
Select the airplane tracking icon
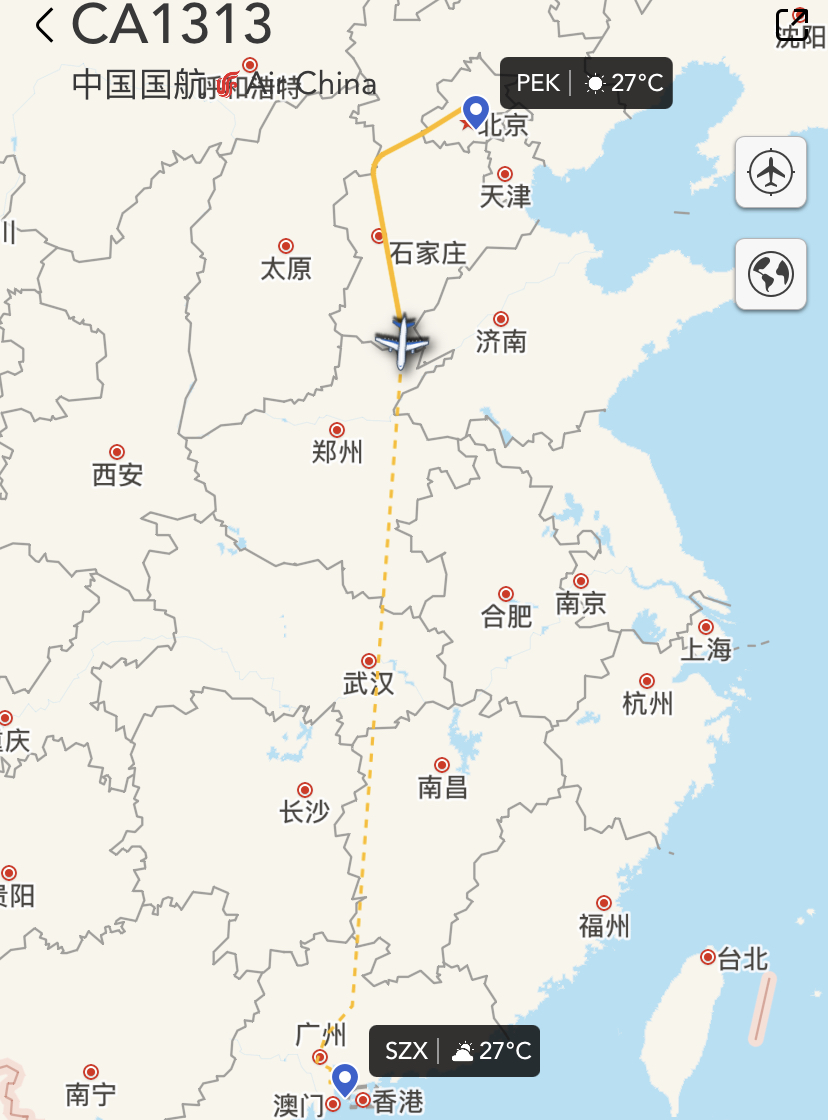click(770, 174)
